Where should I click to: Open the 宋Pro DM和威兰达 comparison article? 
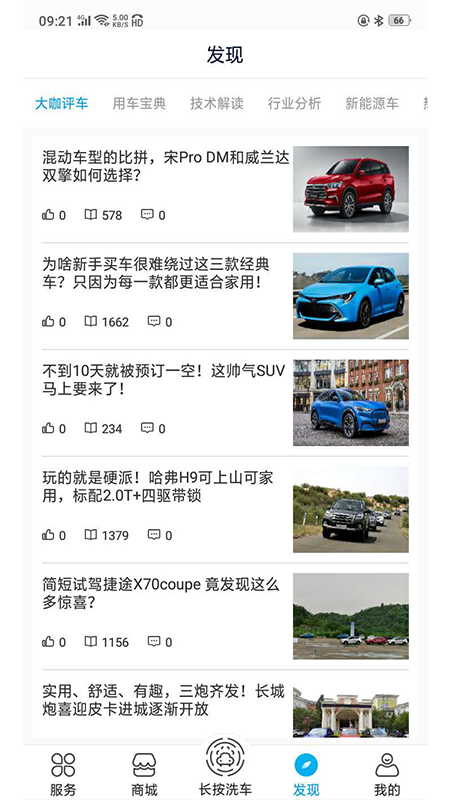point(225,189)
